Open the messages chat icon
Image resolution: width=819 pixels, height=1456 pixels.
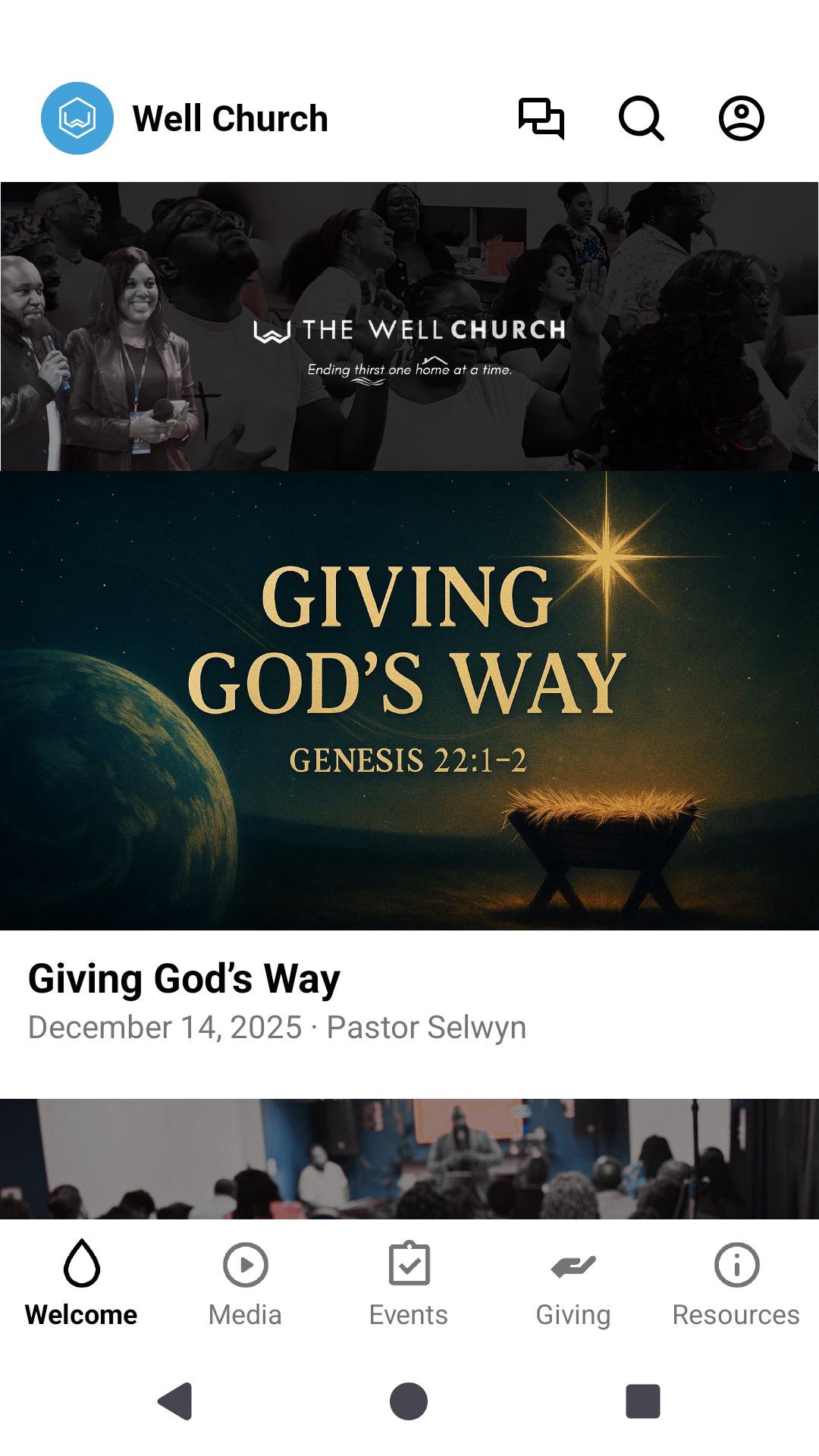541,118
